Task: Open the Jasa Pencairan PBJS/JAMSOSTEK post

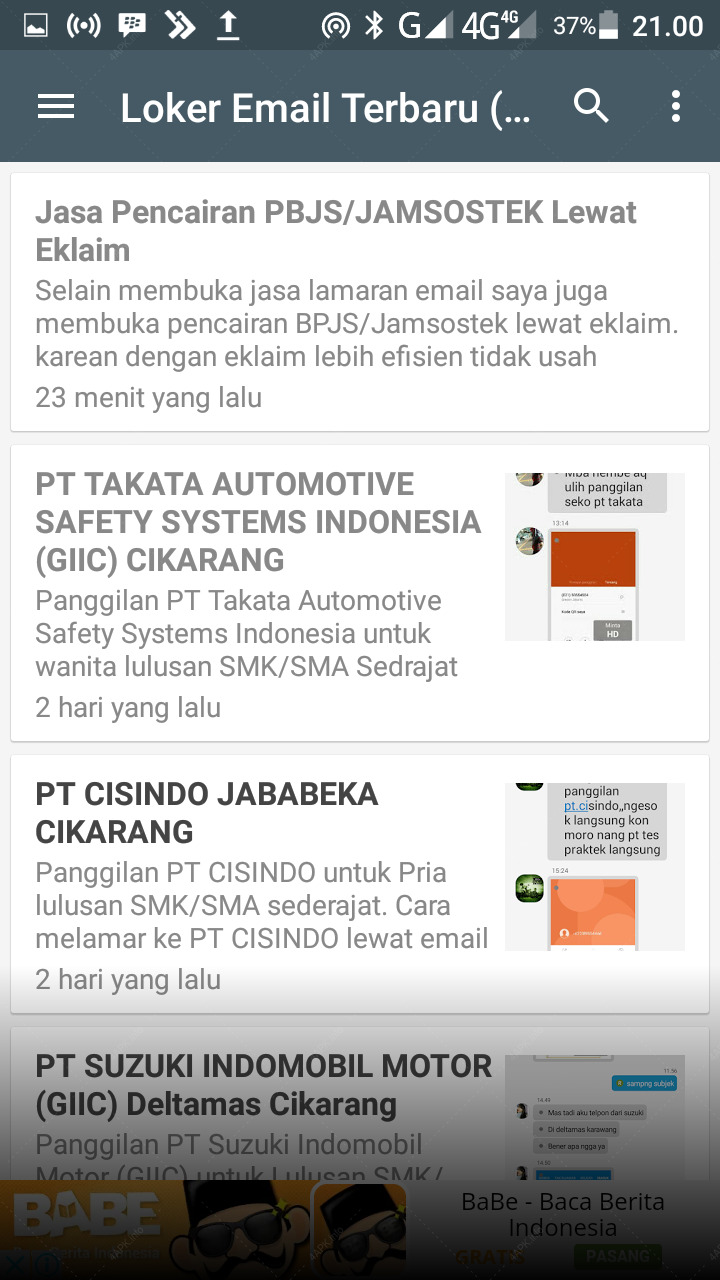Action: pyautogui.click(x=360, y=302)
